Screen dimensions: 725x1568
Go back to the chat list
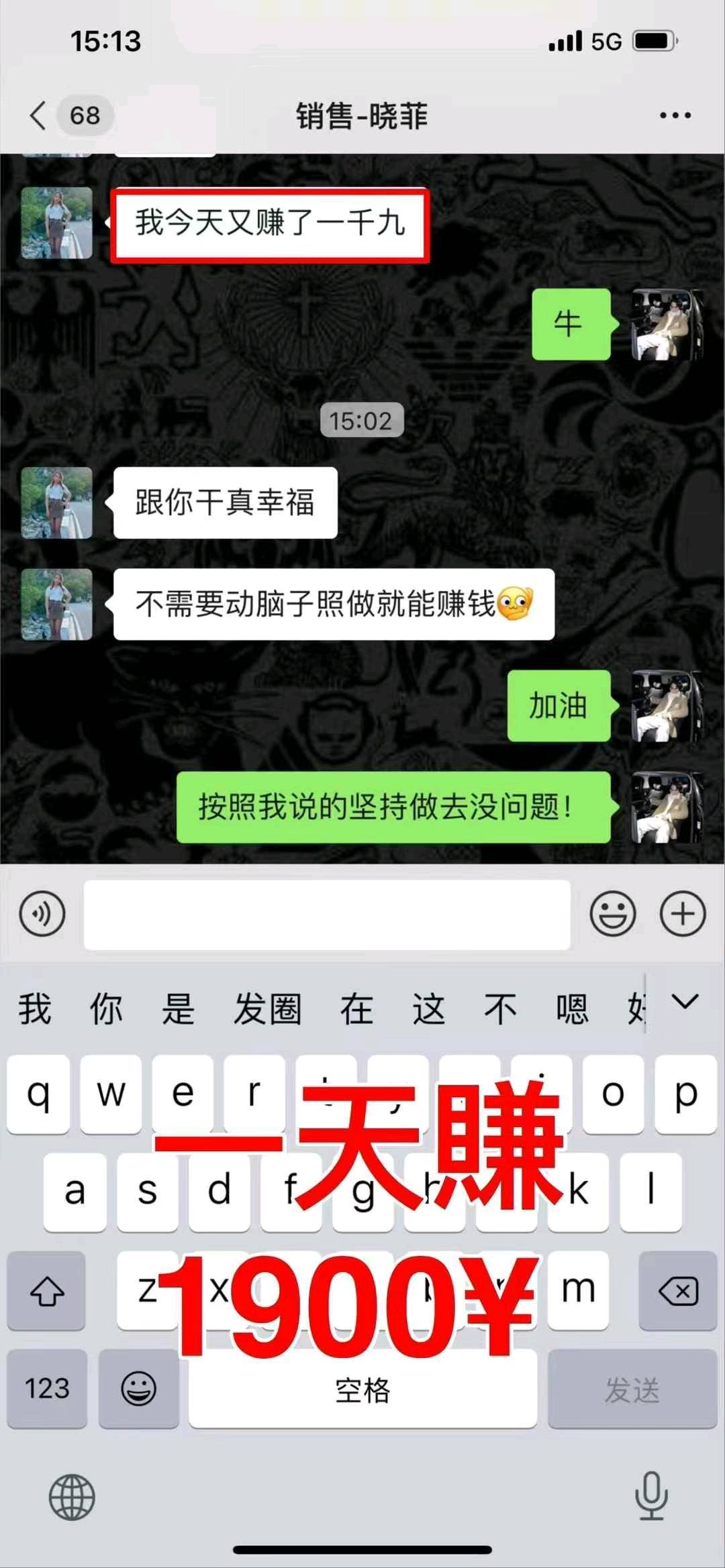[40, 115]
